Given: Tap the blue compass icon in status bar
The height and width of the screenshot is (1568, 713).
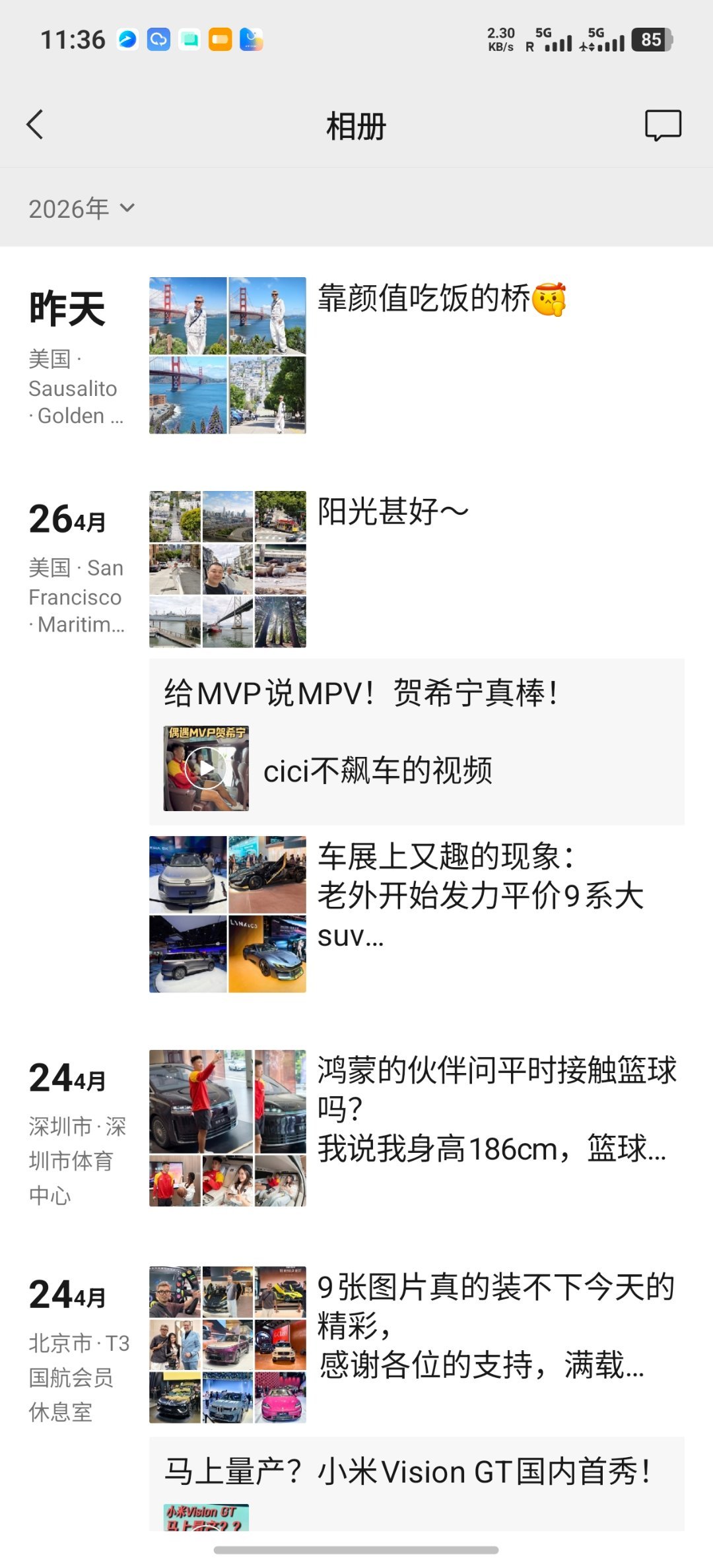Looking at the screenshot, I should tap(129, 41).
